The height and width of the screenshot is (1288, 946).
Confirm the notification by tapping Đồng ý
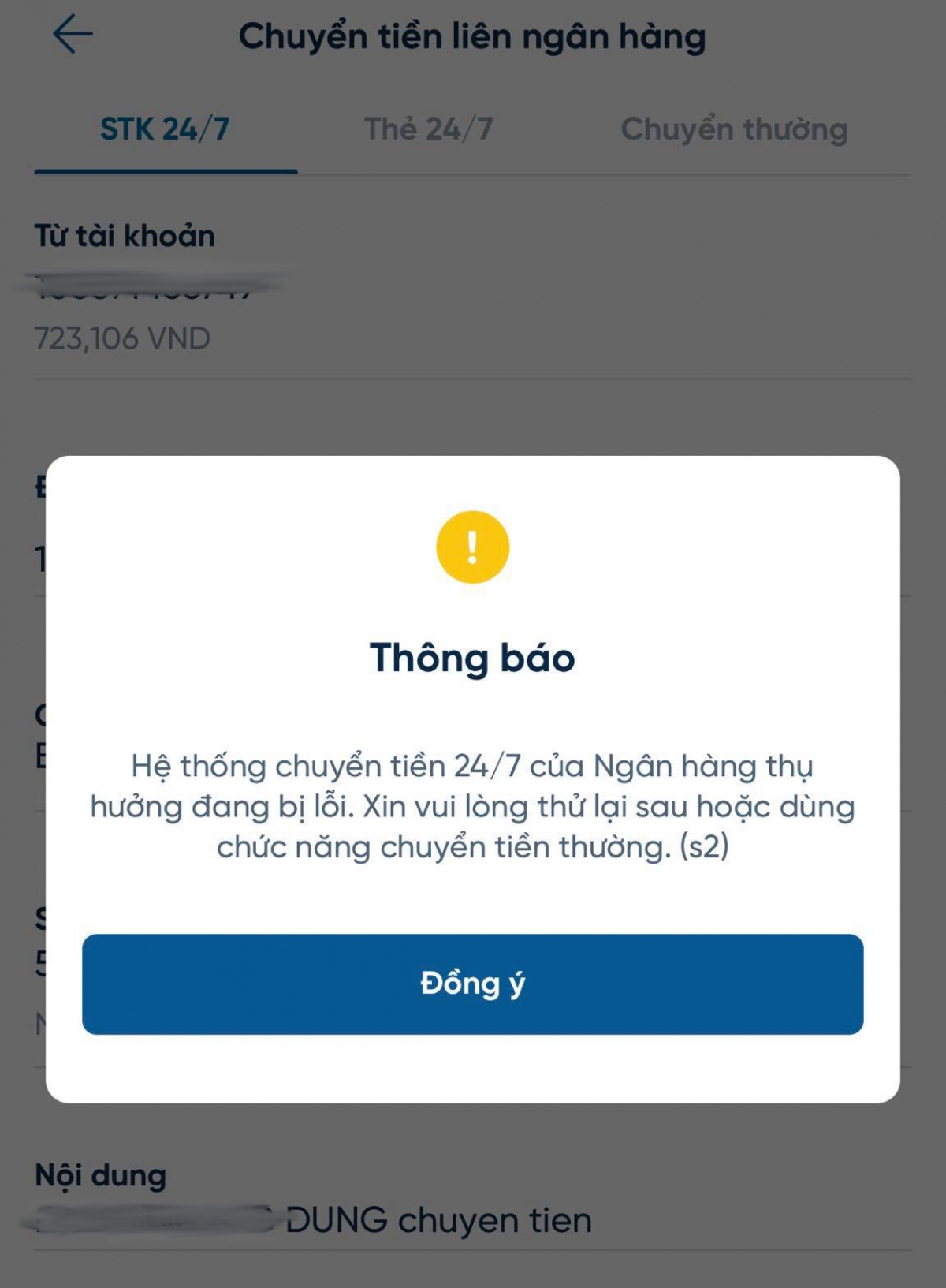click(x=473, y=984)
